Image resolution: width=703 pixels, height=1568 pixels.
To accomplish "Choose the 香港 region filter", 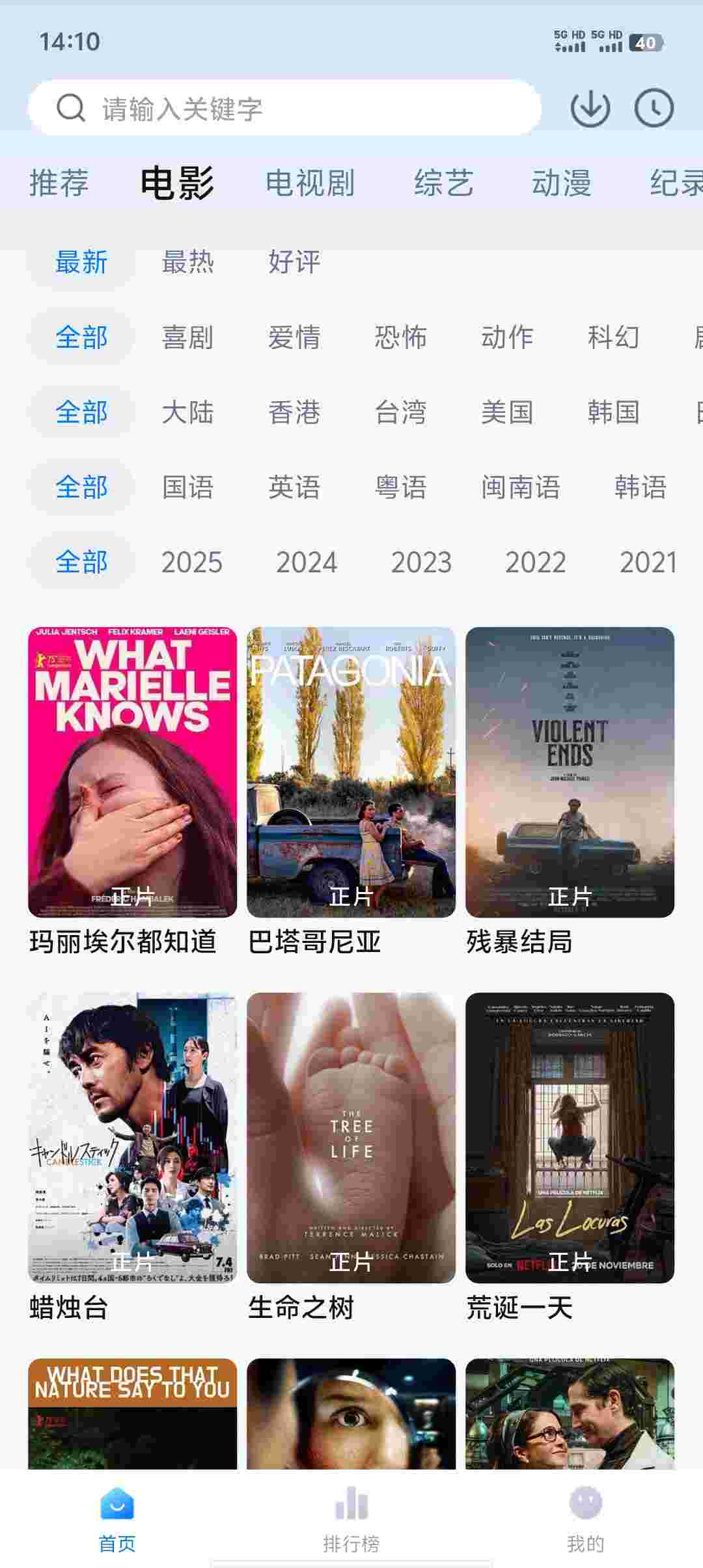I will pyautogui.click(x=294, y=412).
